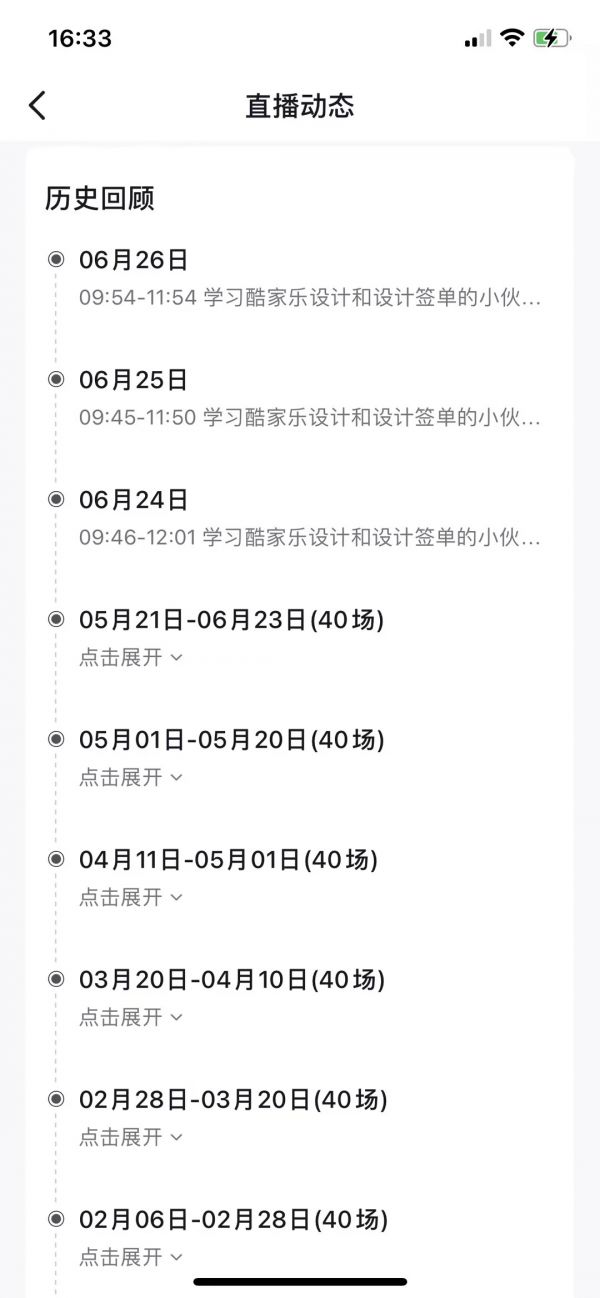The height and width of the screenshot is (1298, 600).
Task: Open the 06月24日 09:46-12:01 live replay
Action: (310, 538)
